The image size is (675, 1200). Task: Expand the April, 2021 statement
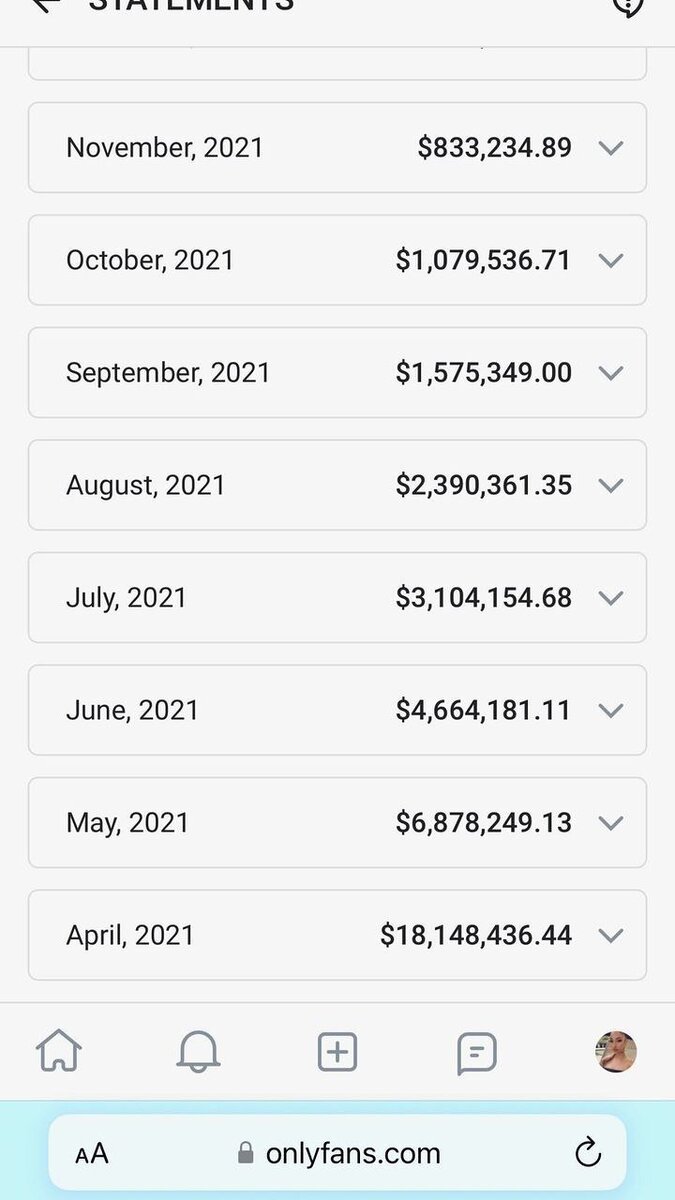[x=611, y=935]
